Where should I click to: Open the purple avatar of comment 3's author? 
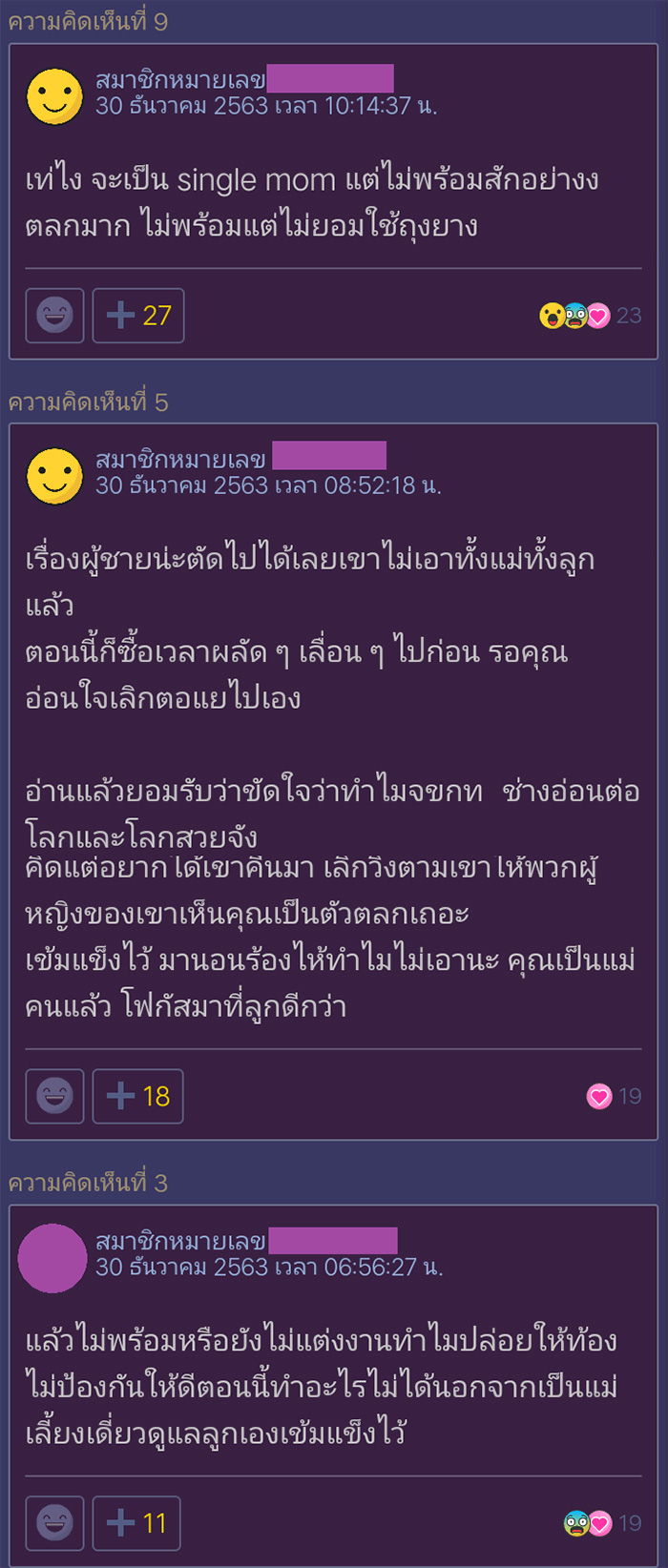point(52,1258)
